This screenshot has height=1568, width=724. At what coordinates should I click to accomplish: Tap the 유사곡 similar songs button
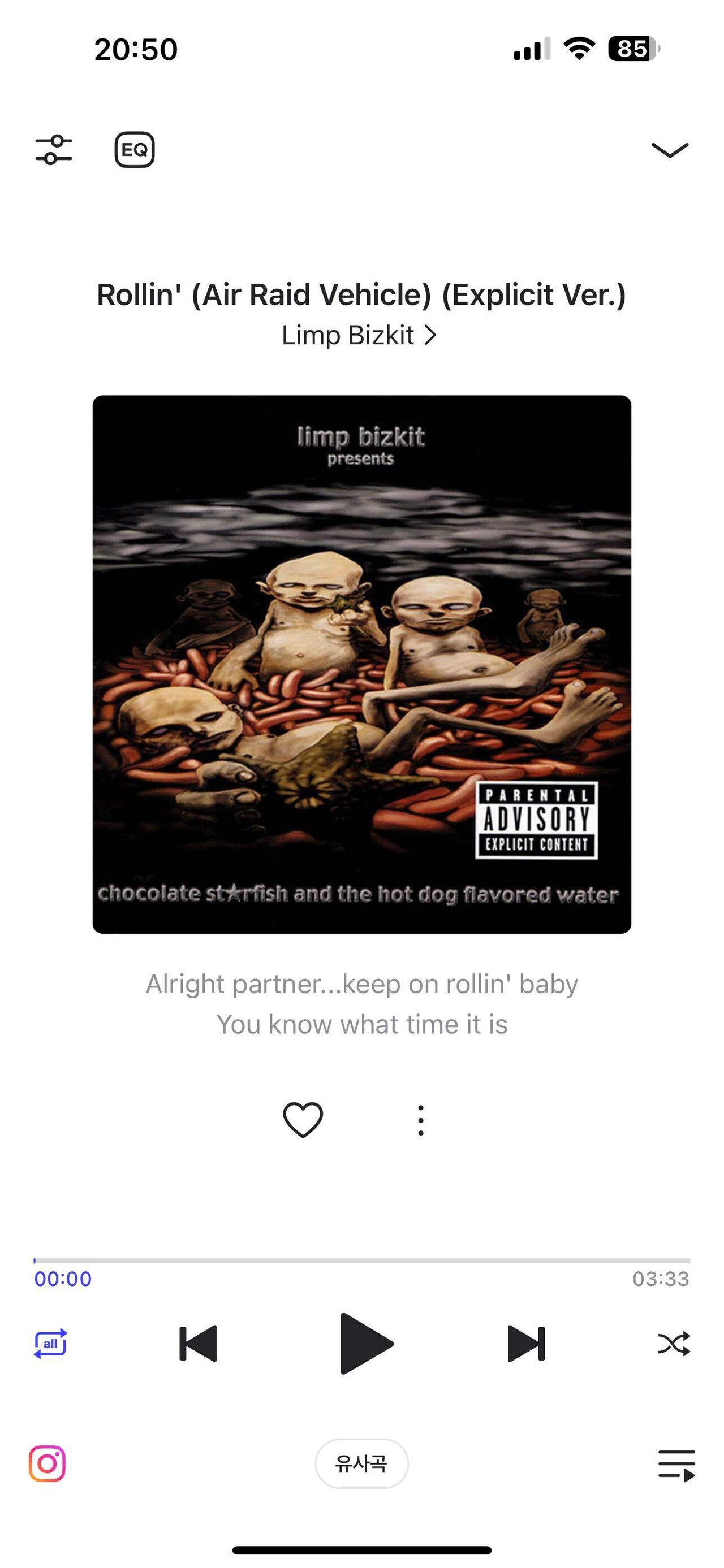point(361,1464)
